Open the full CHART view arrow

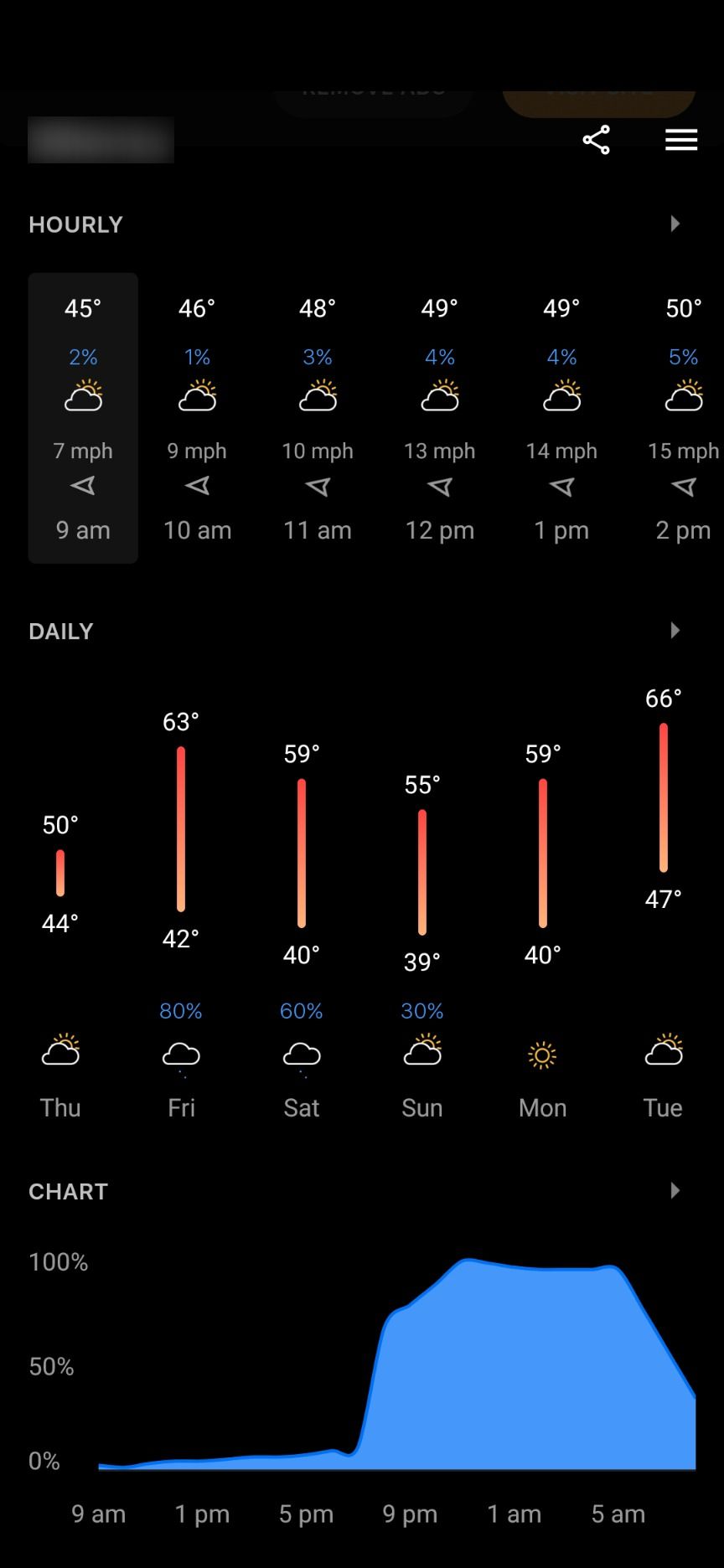(x=676, y=1190)
